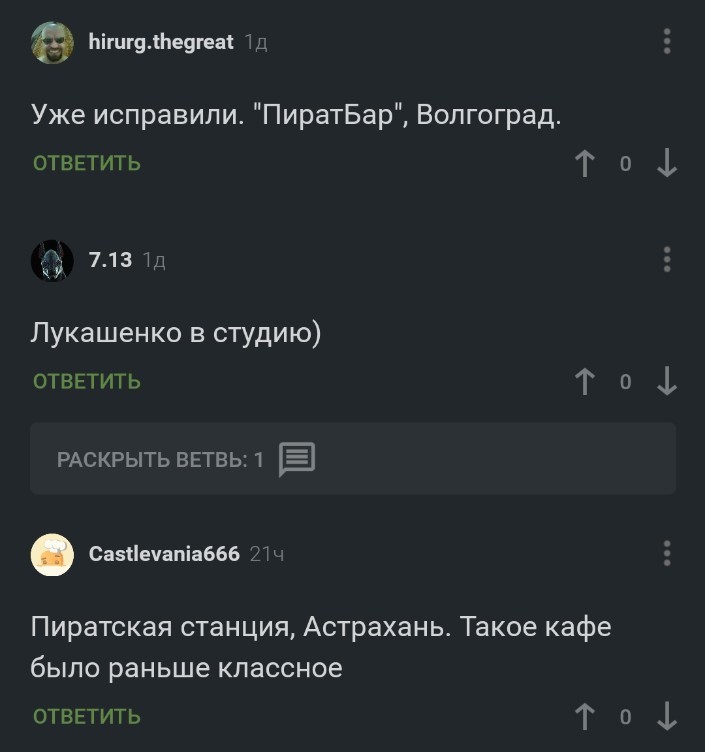Upvote Castlevania666's comment
705x752 pixels.
(x=584, y=716)
